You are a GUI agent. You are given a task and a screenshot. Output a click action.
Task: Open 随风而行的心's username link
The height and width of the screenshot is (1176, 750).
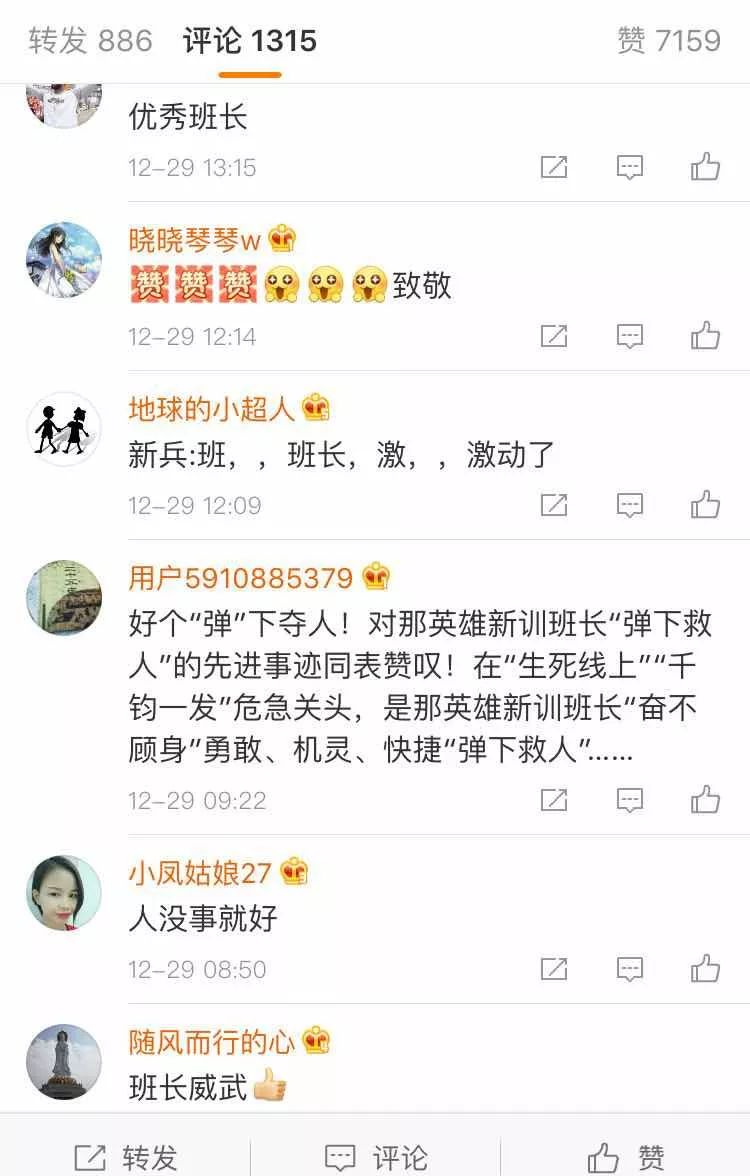(x=212, y=1041)
